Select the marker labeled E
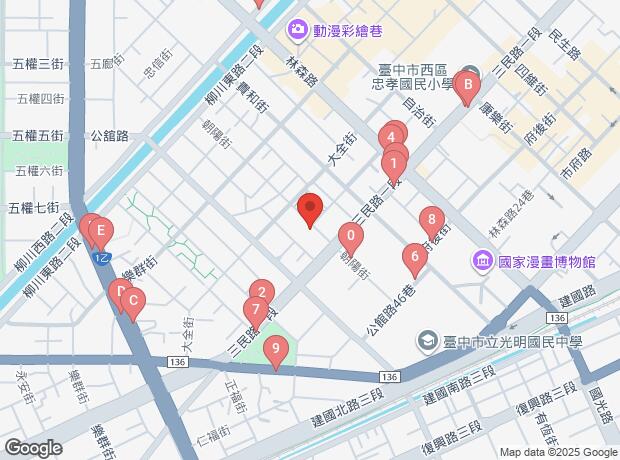 click(x=99, y=232)
